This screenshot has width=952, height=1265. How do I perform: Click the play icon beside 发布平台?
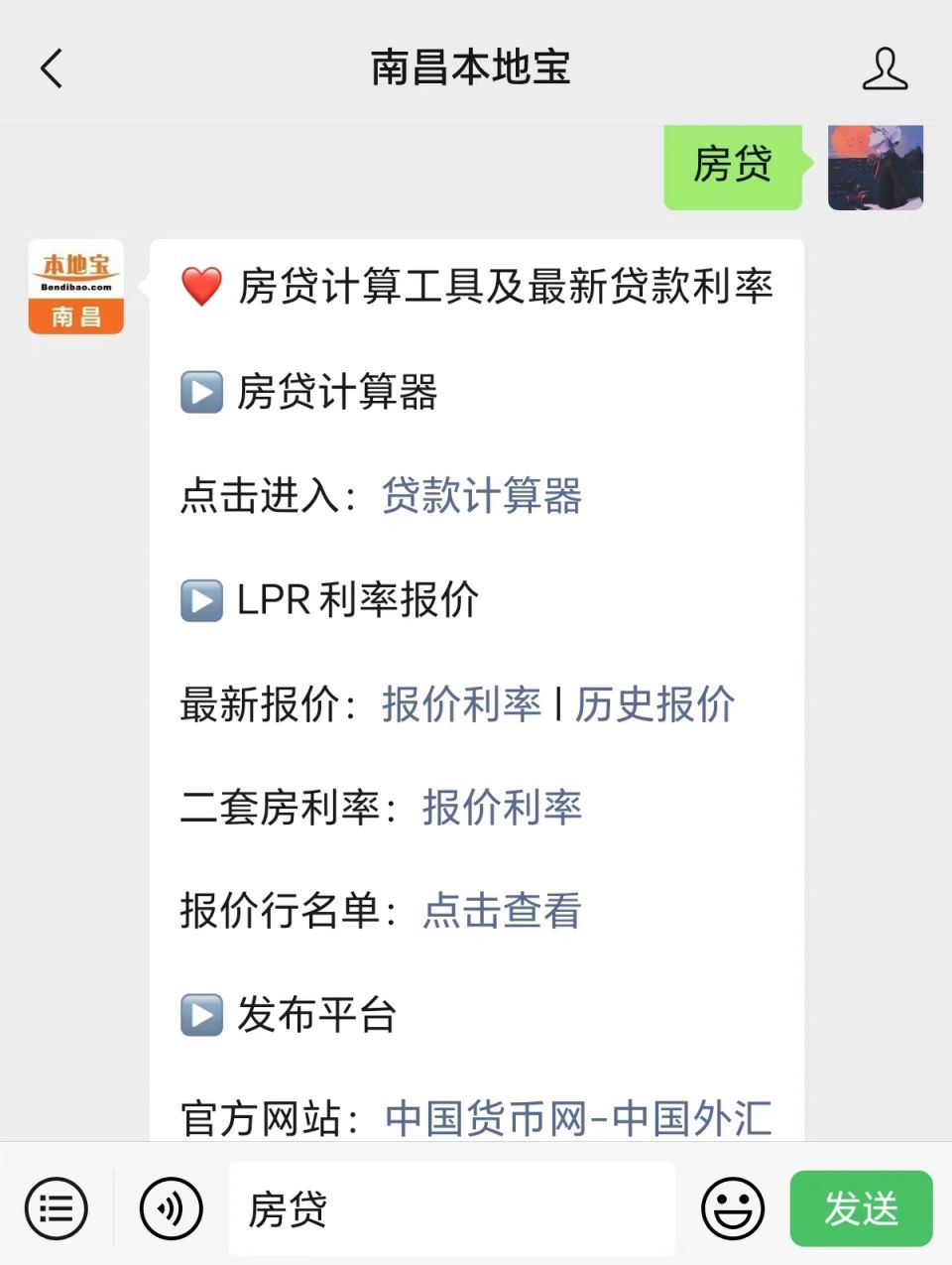pos(201,1014)
